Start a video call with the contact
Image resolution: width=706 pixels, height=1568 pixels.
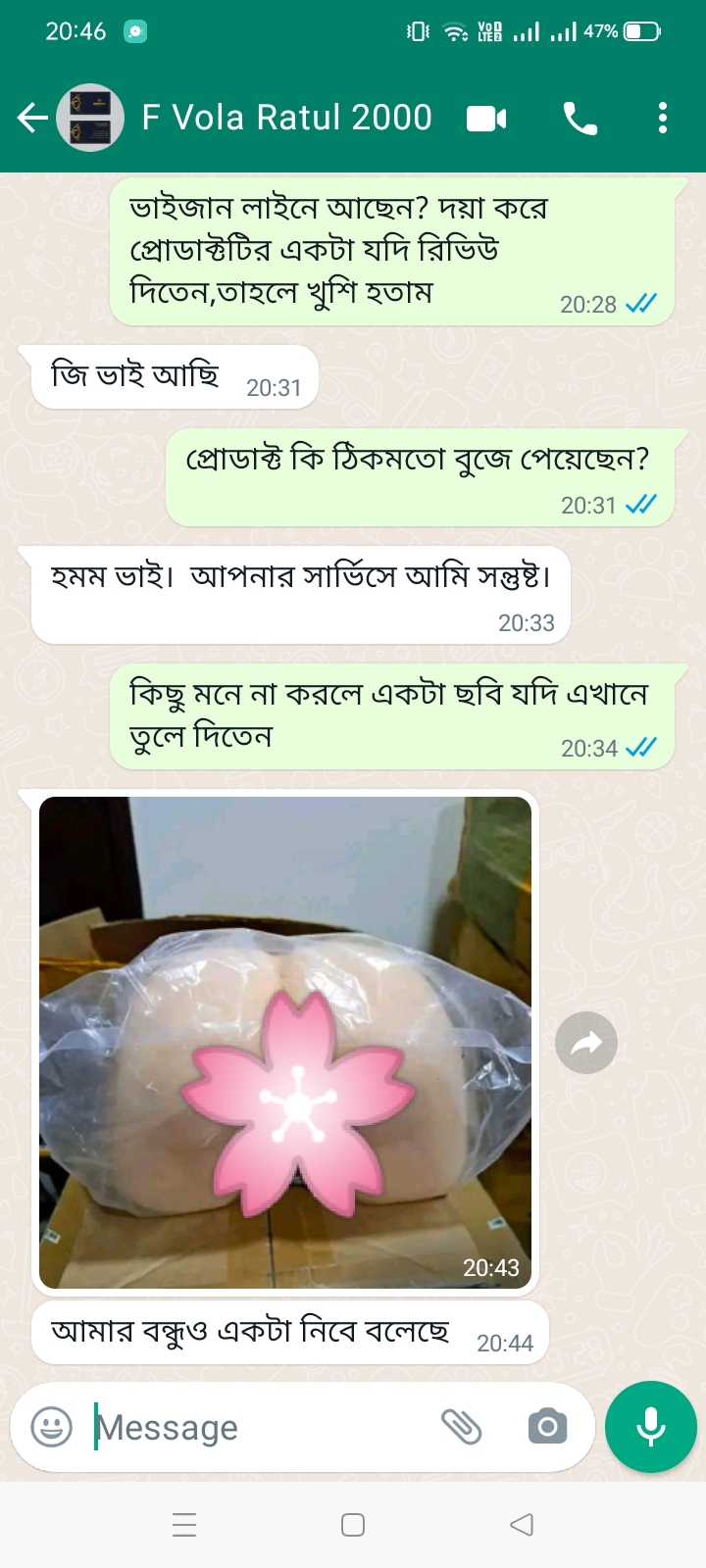pos(486,119)
